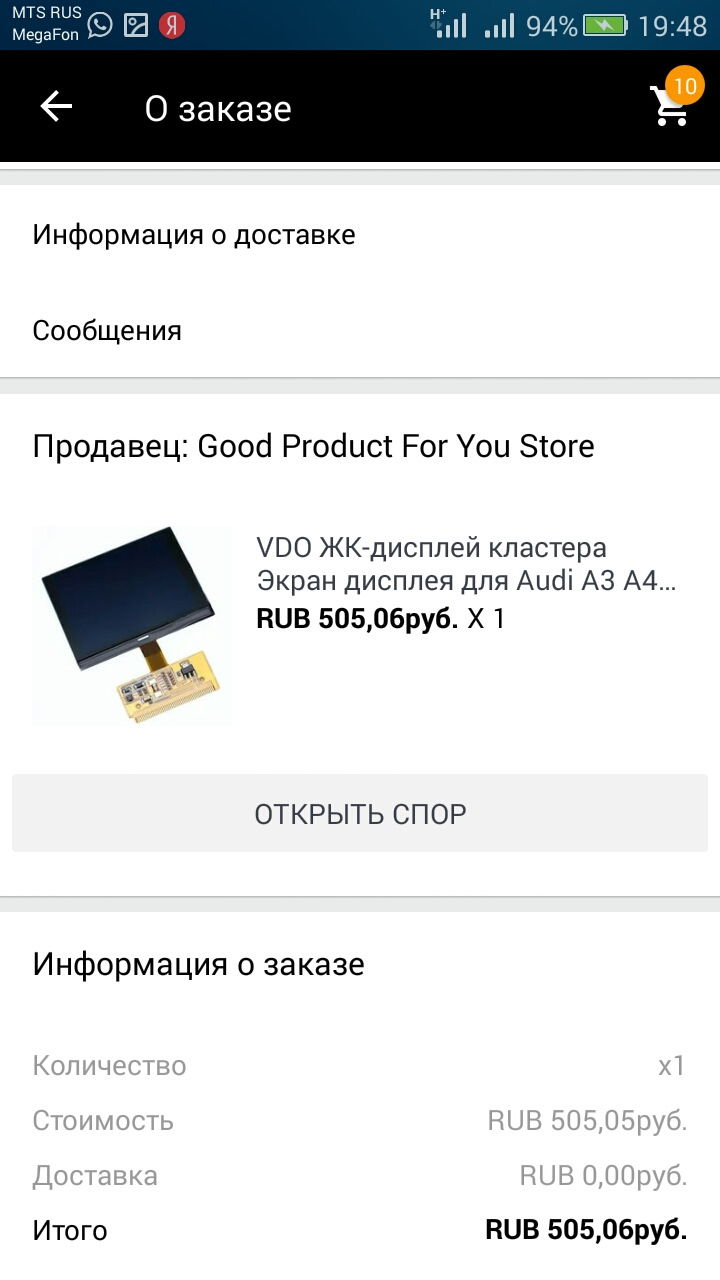Go back from the order details
The image size is (720, 1280).
point(56,107)
